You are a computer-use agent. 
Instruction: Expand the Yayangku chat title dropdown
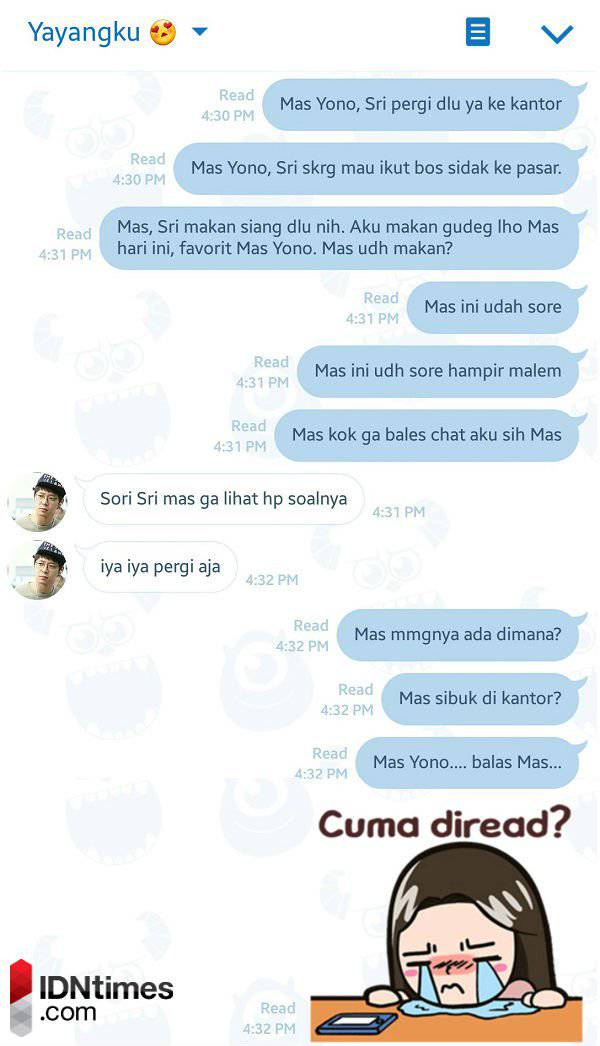coord(199,32)
